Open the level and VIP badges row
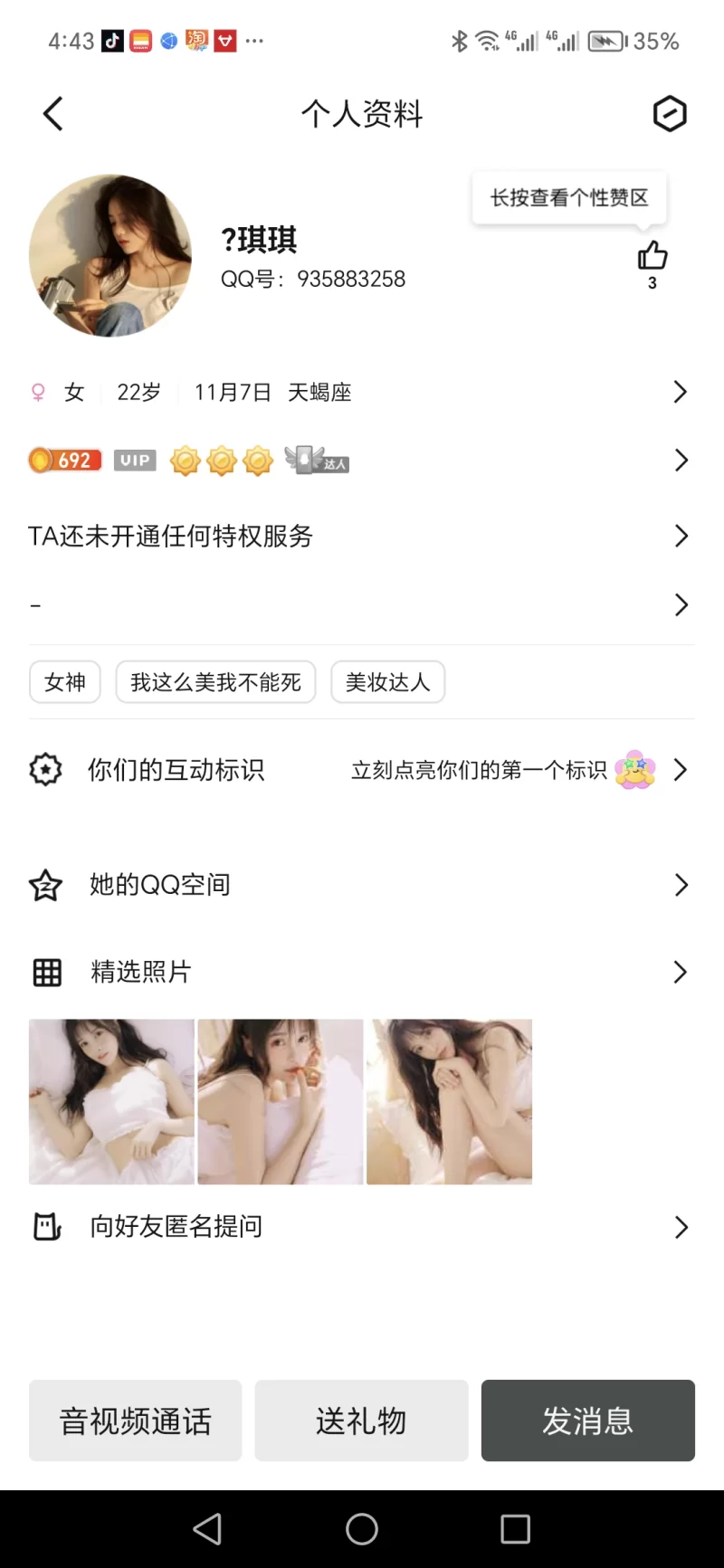 coord(362,461)
